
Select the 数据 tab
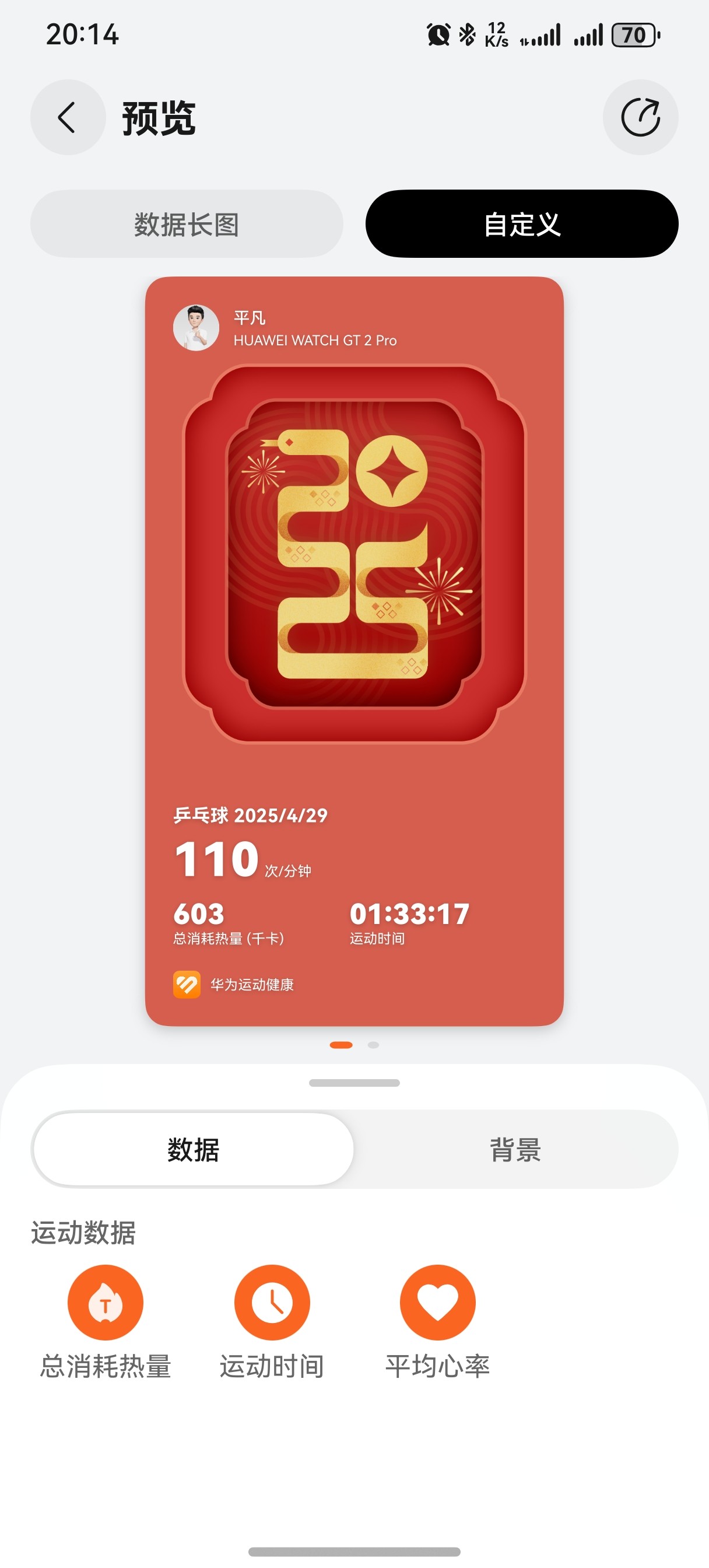tap(193, 1149)
